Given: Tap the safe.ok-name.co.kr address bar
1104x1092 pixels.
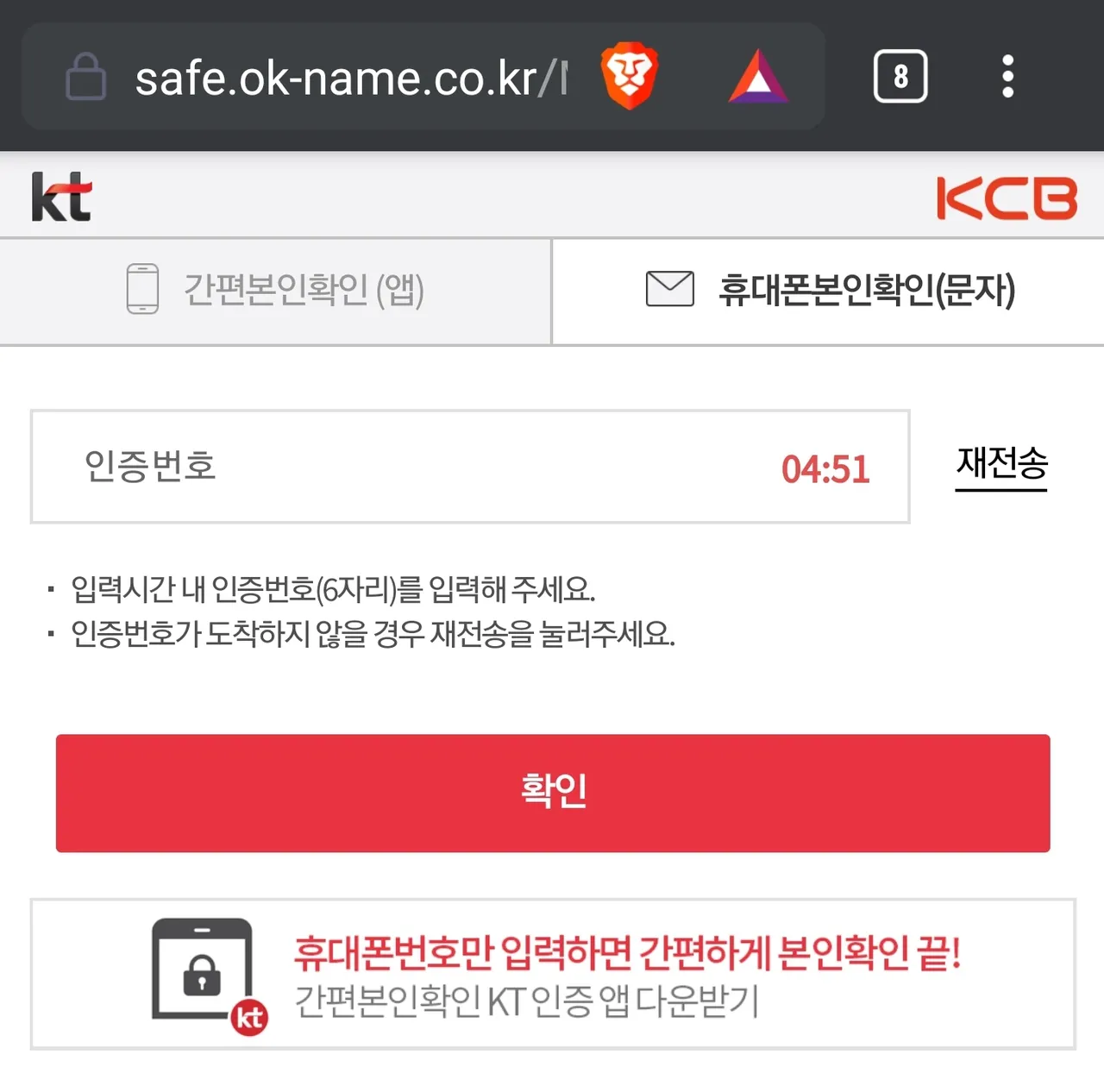Looking at the screenshot, I should [x=345, y=78].
